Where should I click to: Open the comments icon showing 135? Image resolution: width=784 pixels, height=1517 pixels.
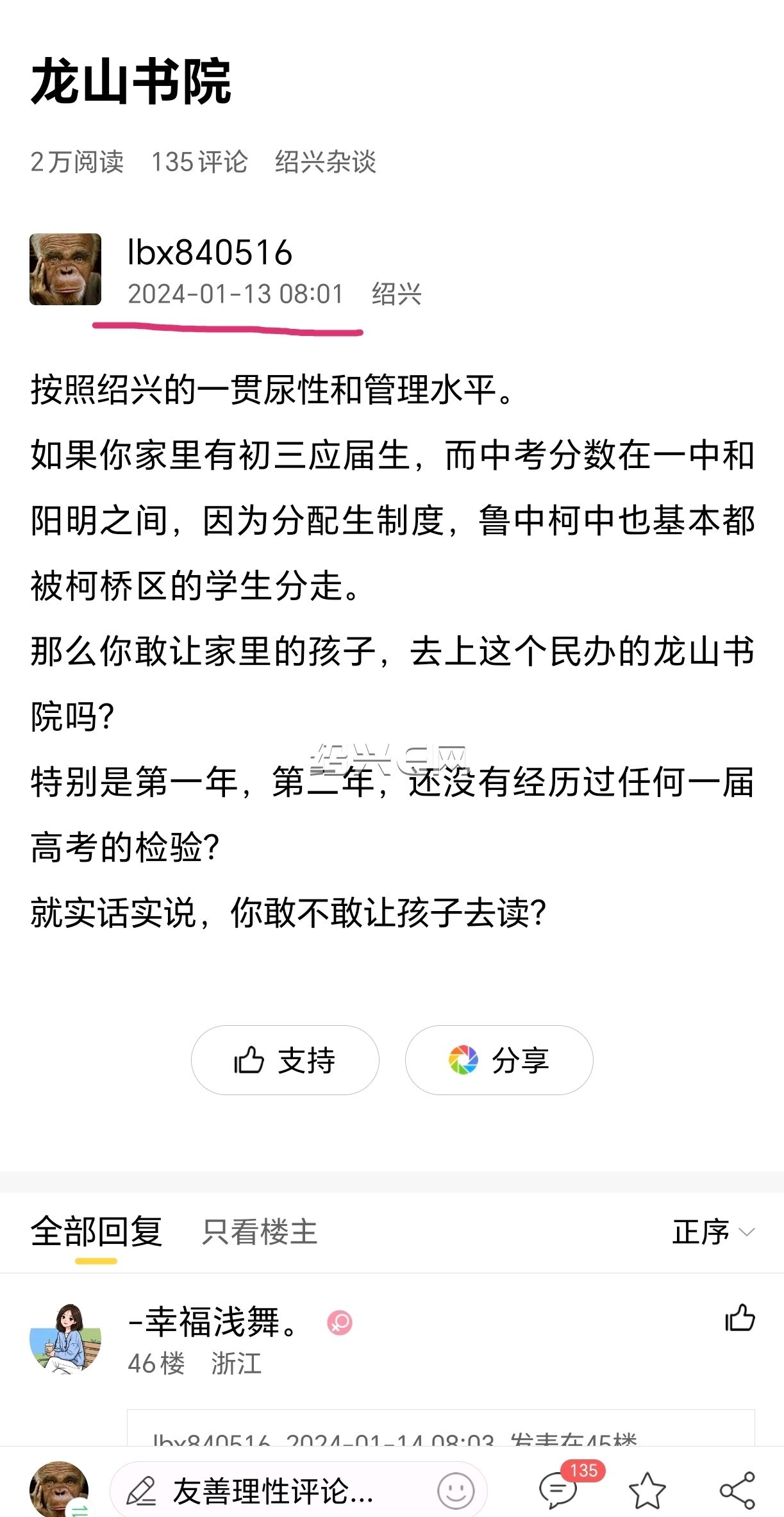pyautogui.click(x=559, y=1489)
